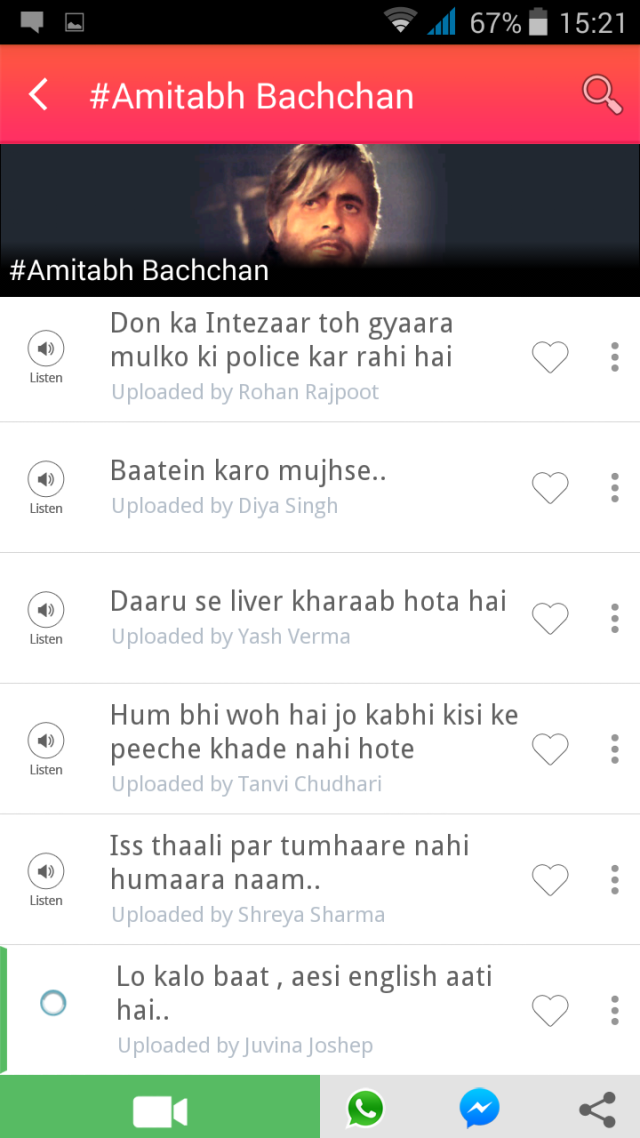640x1138 pixels.
Task: Go back using the header arrow
Action: click(39, 95)
